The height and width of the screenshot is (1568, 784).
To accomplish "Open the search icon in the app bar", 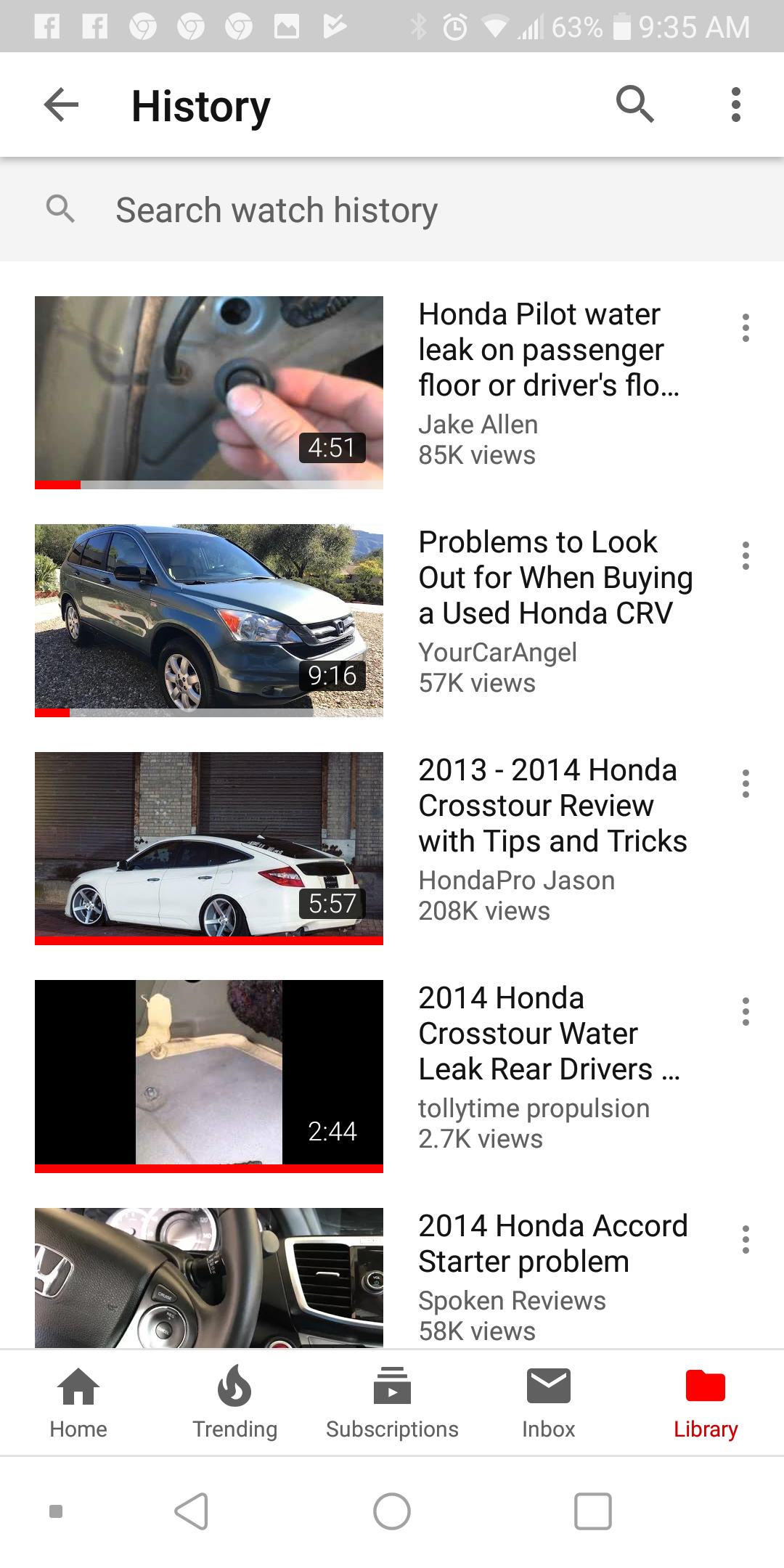I will click(x=634, y=105).
